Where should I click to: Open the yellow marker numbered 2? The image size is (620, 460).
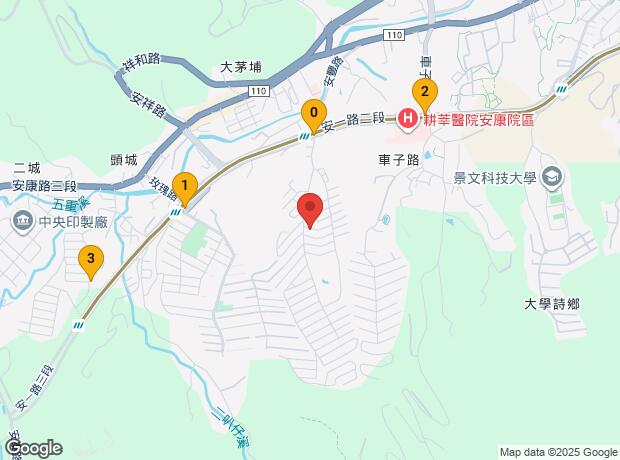pyautogui.click(x=425, y=96)
